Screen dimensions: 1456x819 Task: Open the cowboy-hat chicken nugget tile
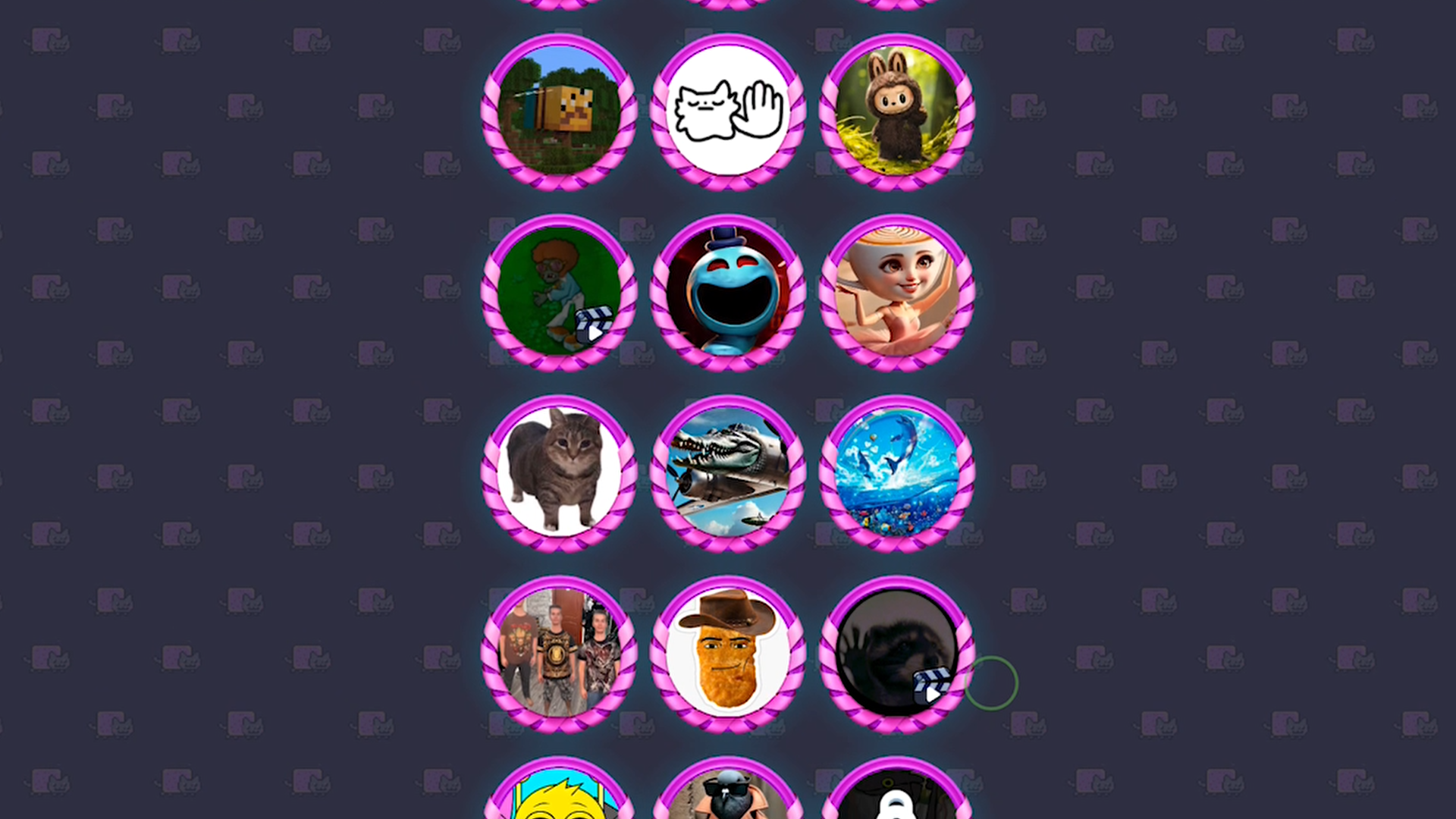728,653
